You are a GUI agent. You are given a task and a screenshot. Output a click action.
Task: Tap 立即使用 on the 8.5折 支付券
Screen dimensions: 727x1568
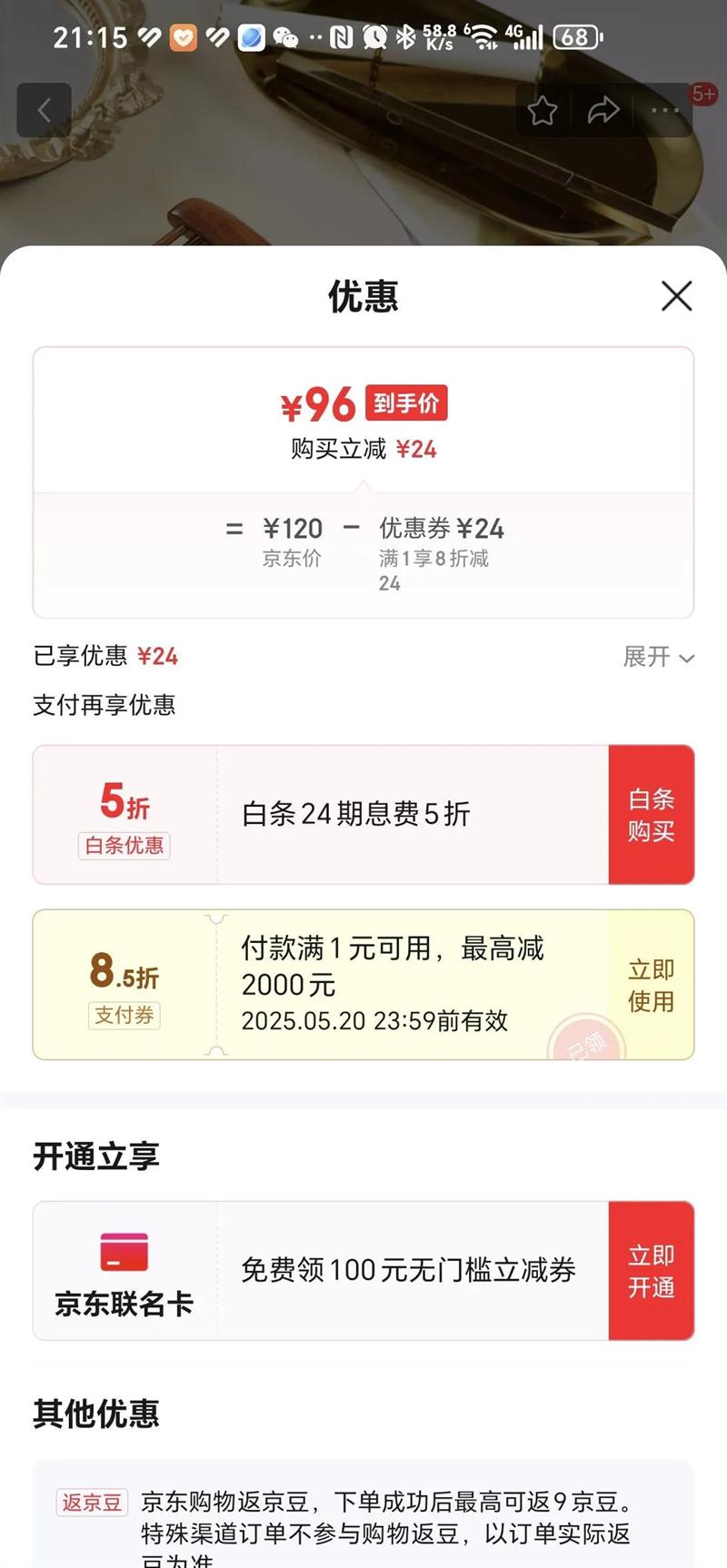point(651,985)
